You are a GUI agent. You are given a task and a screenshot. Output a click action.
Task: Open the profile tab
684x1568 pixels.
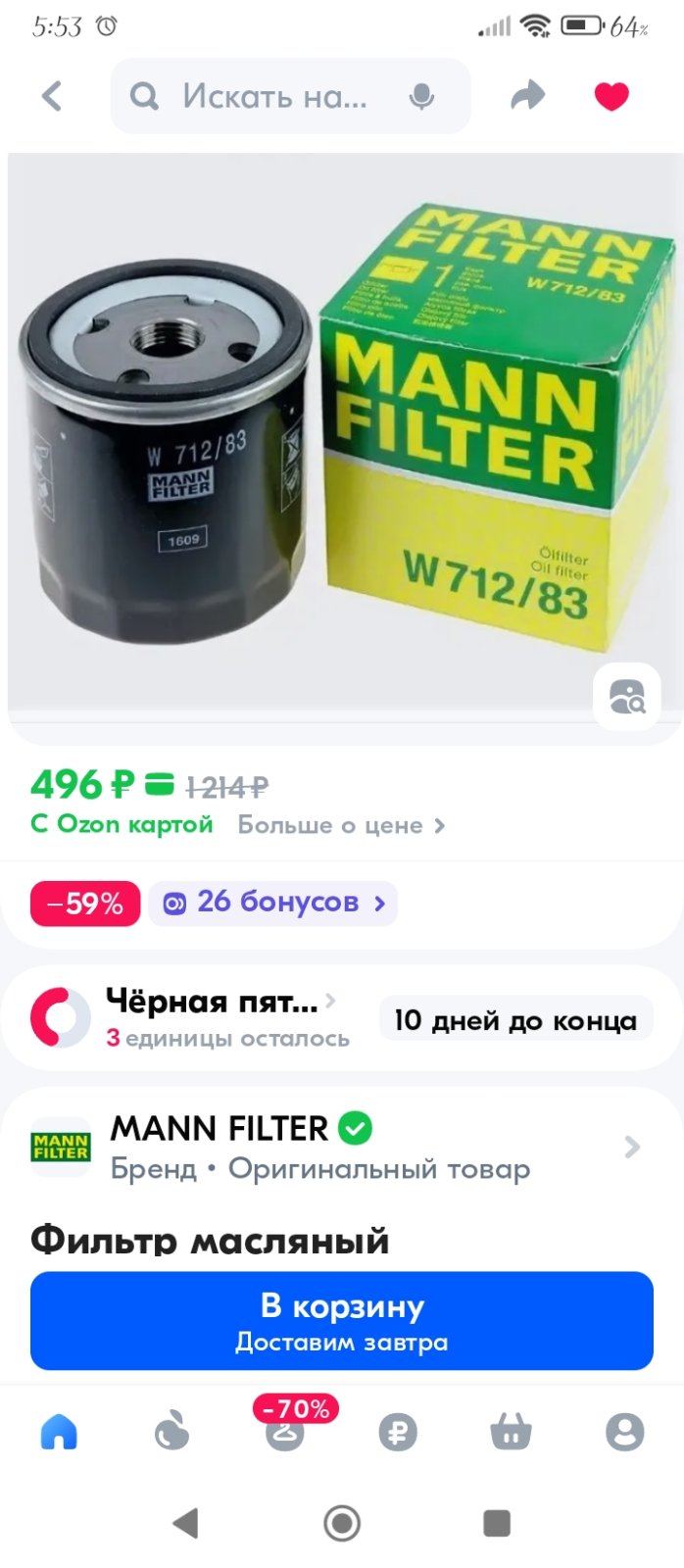tap(624, 1432)
